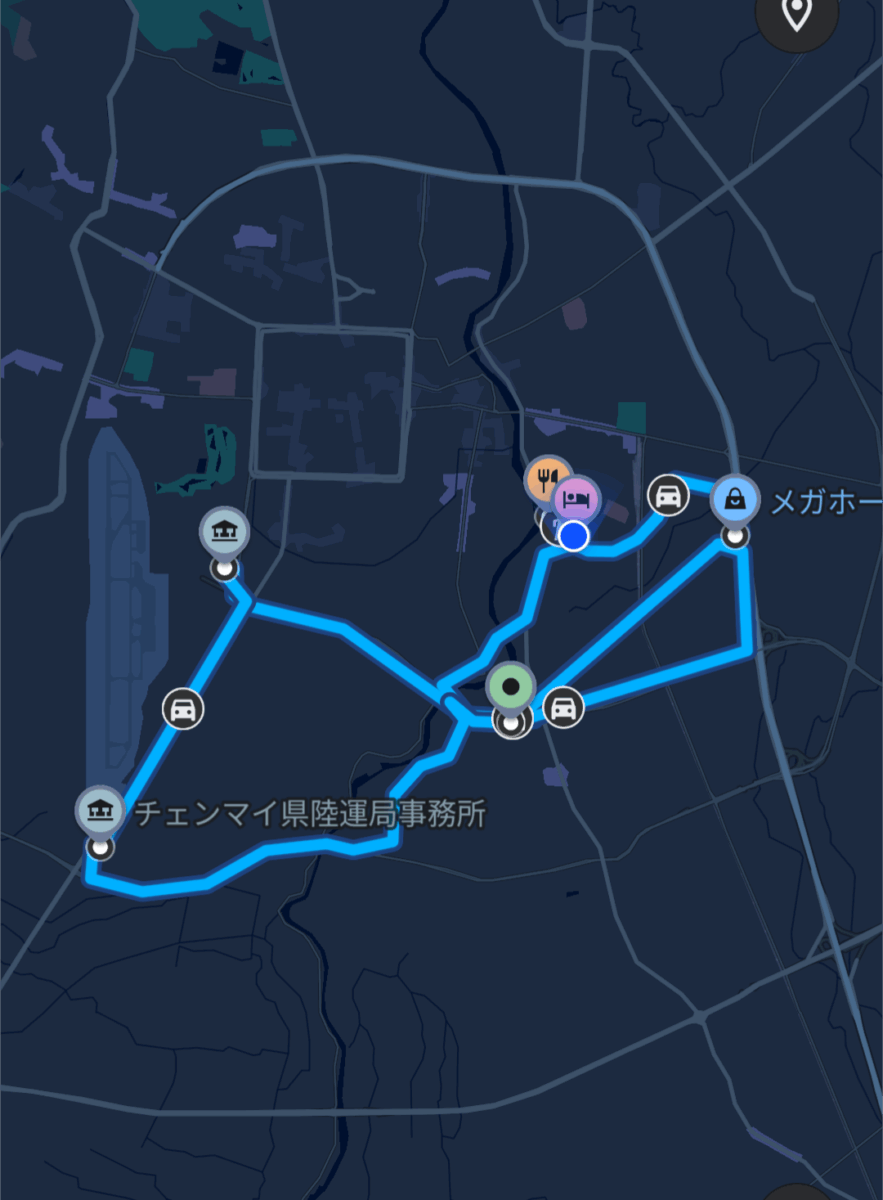Screen dimensions: 883x1200
Task: Select the car trip icon beside the airport runway
Action: [x=183, y=710]
